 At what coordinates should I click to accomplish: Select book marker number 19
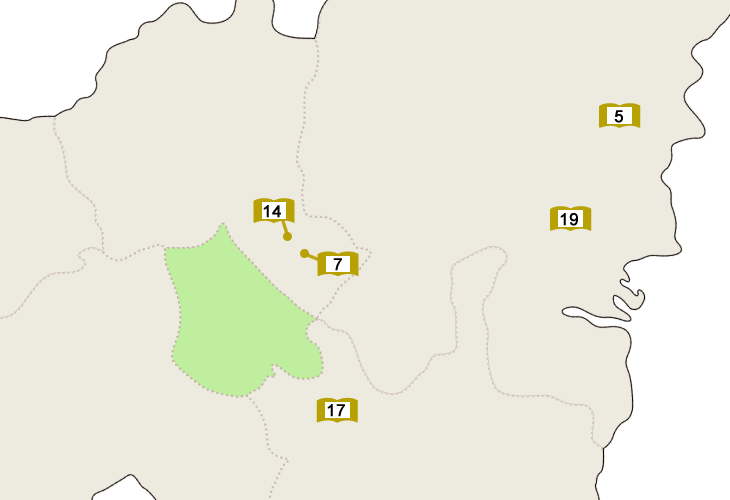(570, 219)
